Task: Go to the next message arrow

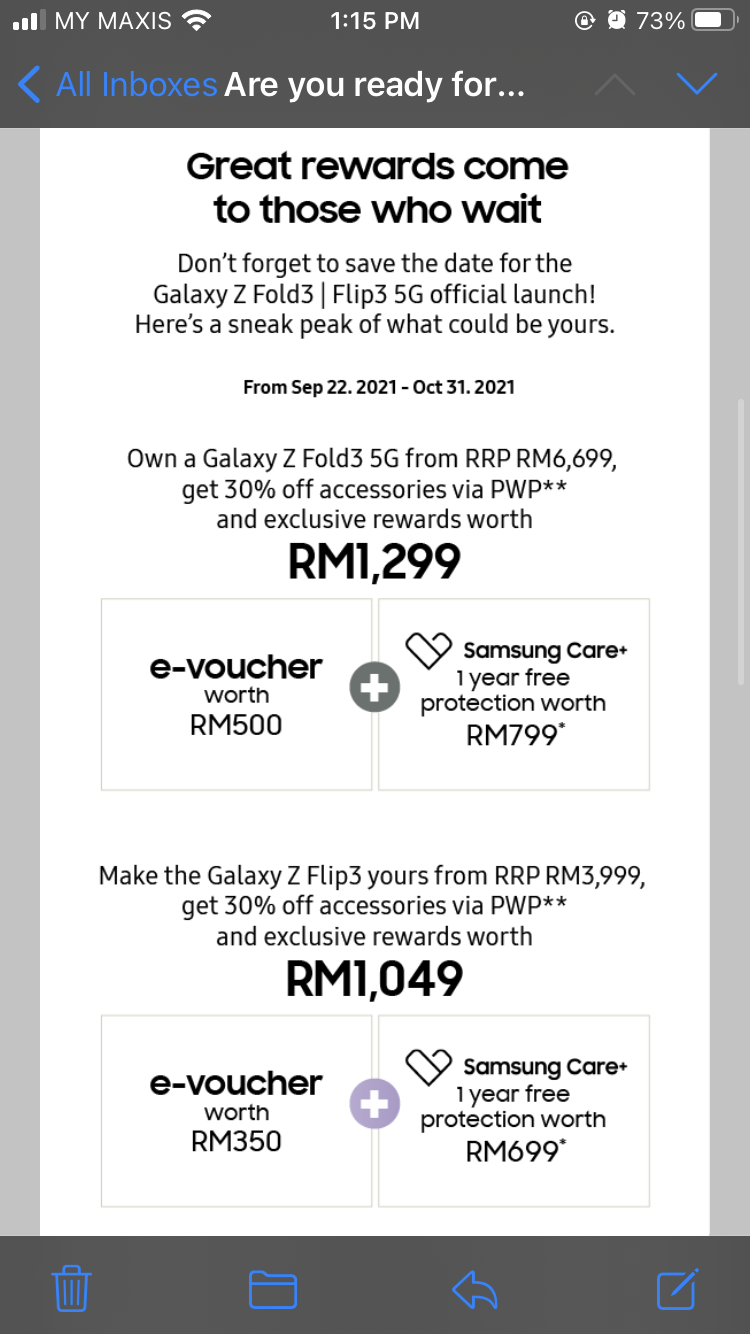Action: pyautogui.click(x=697, y=84)
